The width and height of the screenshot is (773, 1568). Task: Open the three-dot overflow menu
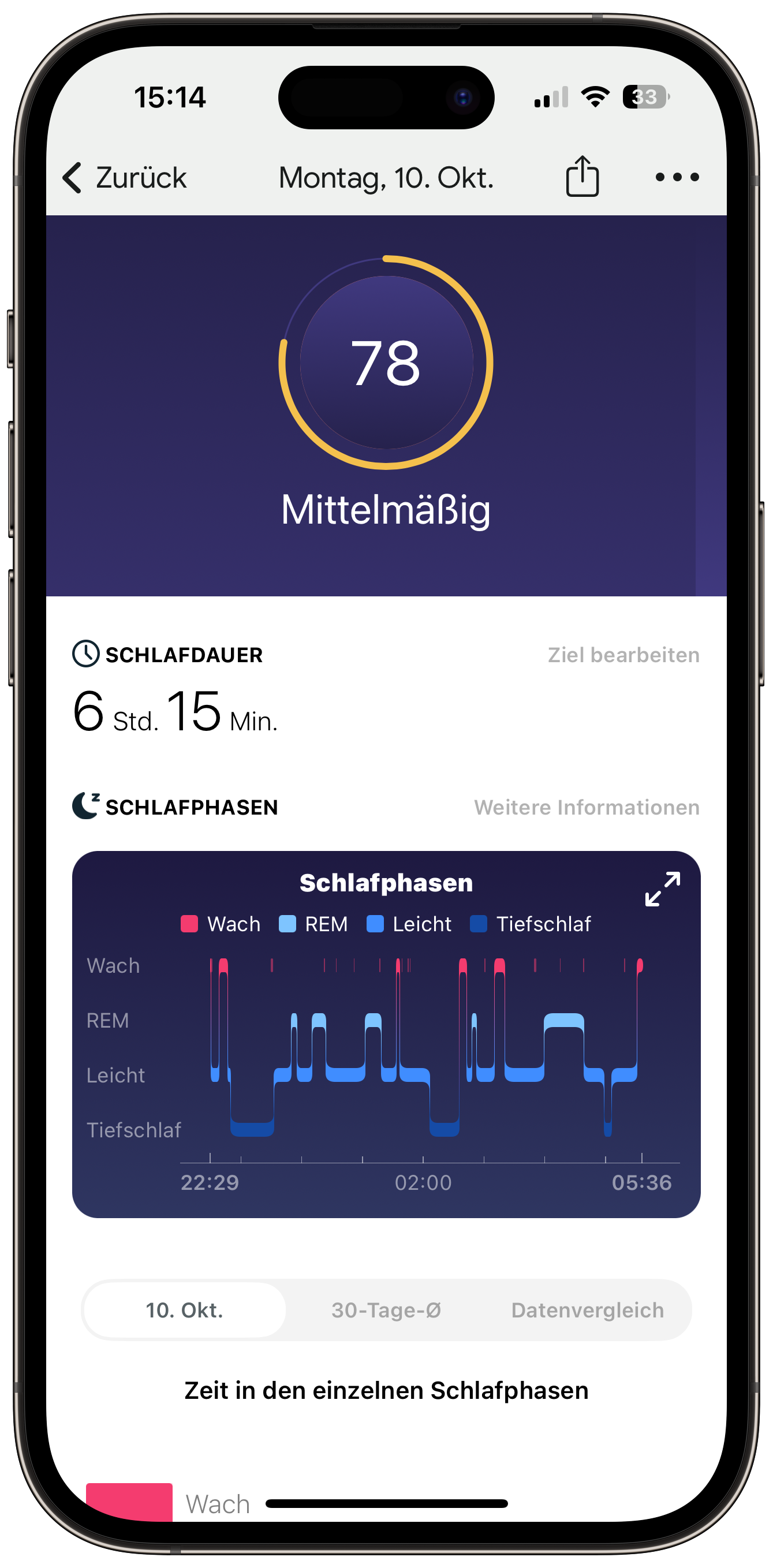tap(677, 177)
